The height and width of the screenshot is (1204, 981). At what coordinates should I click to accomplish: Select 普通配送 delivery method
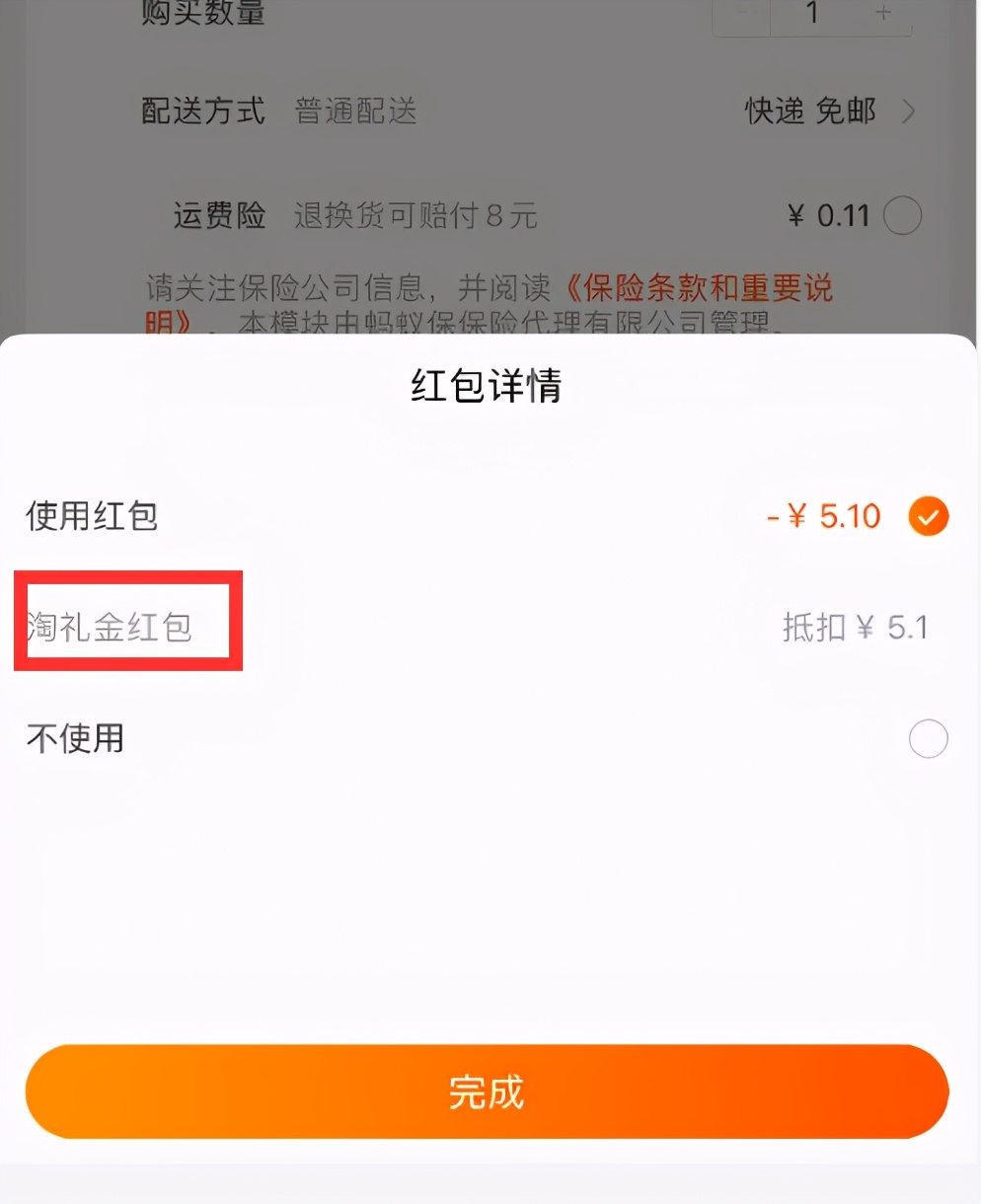[354, 112]
